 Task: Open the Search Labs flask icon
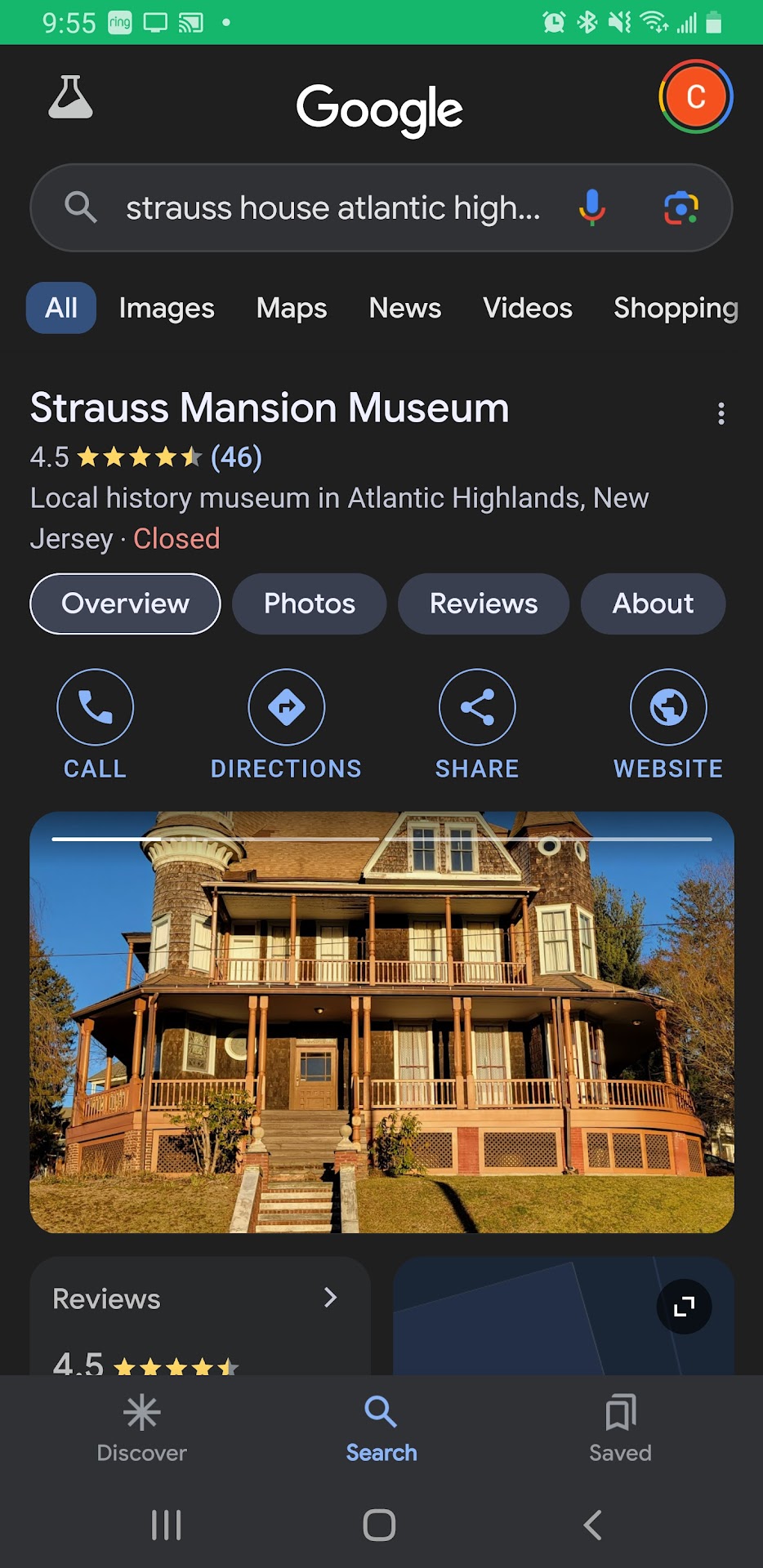[70, 97]
